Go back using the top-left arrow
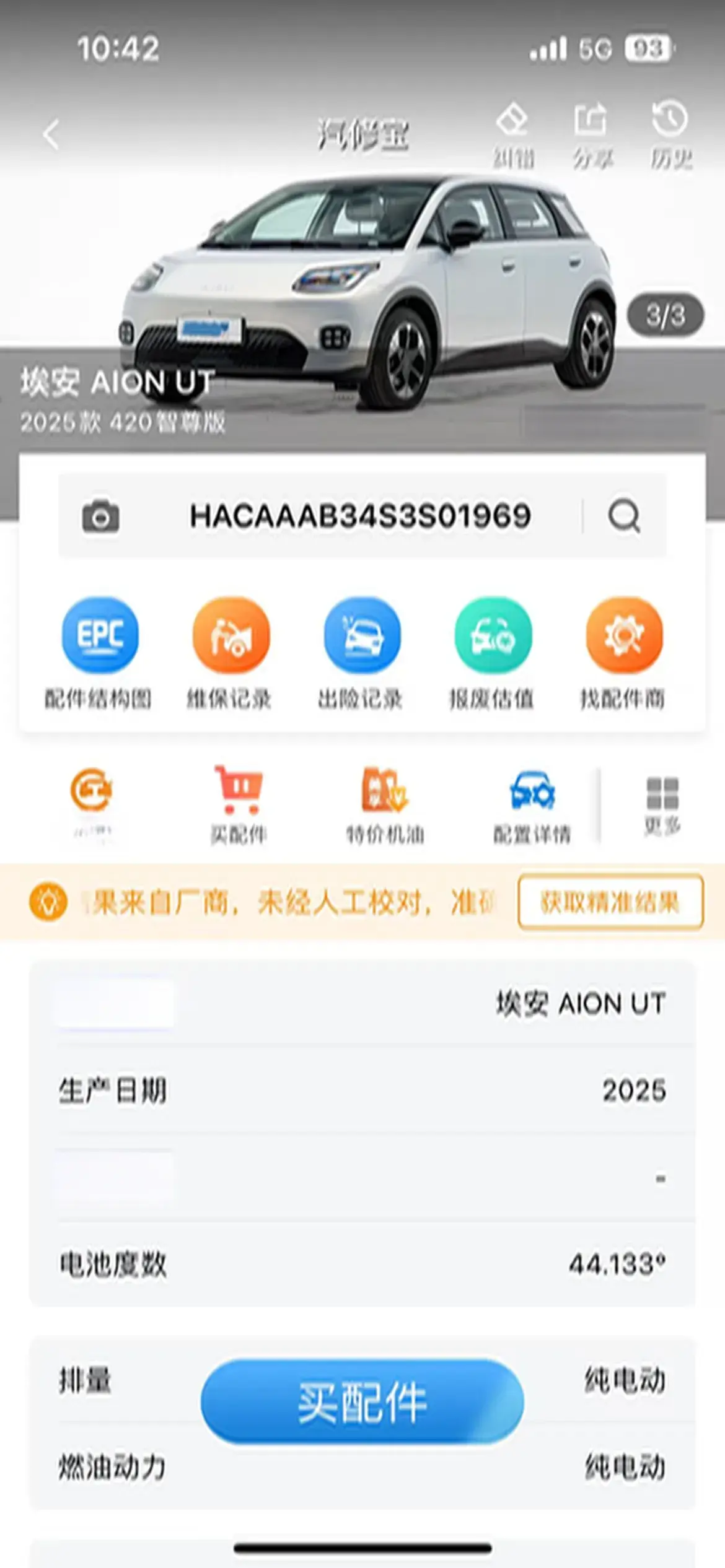 (x=52, y=134)
